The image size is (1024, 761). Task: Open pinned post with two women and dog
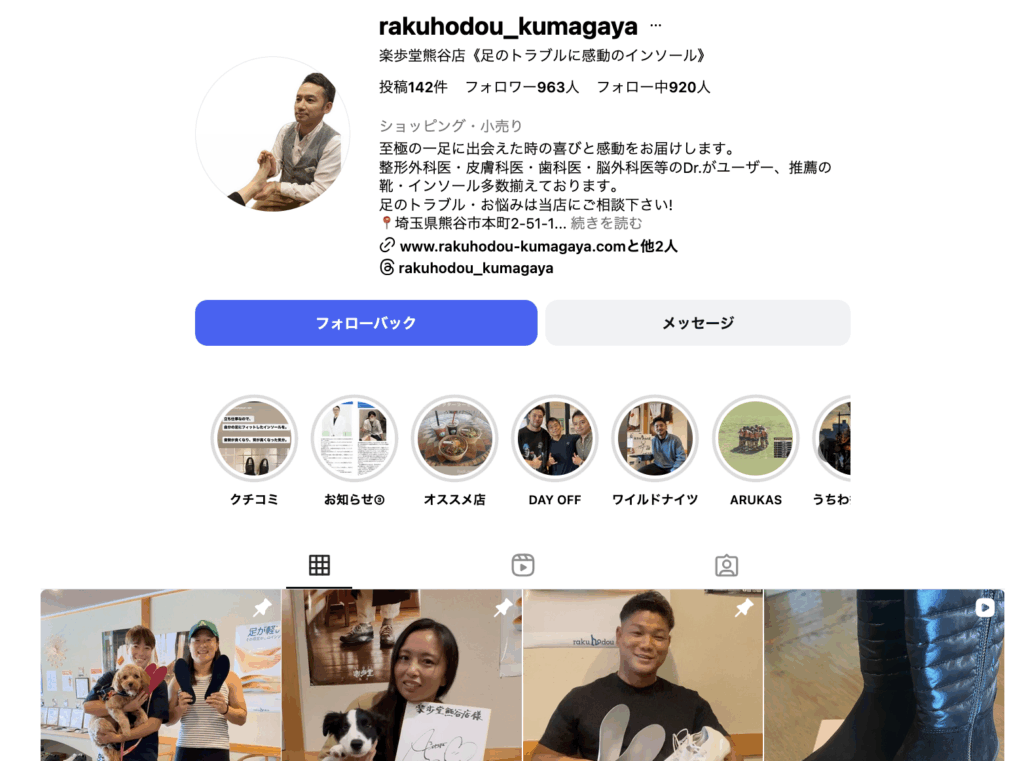point(160,675)
